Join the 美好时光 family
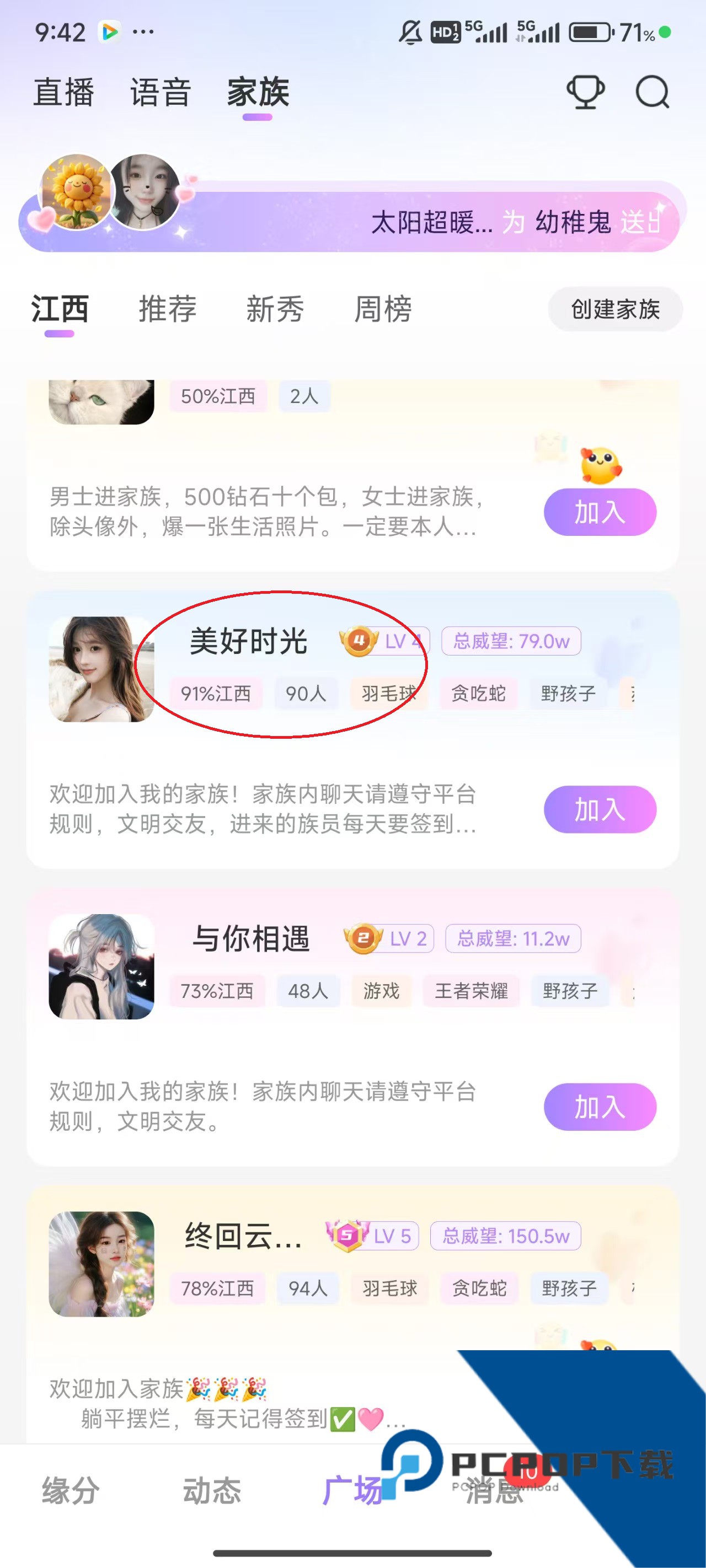The width and height of the screenshot is (706, 1568). 600,809
